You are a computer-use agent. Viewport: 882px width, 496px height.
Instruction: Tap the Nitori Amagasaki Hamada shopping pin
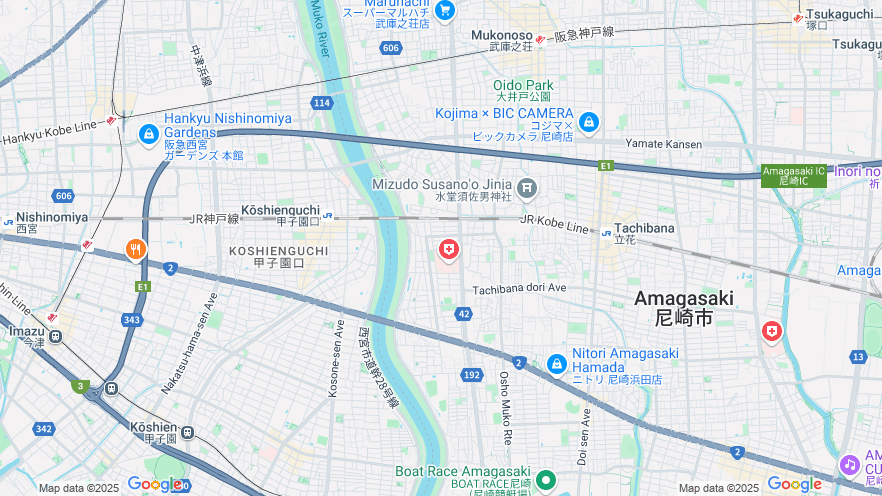pos(557,364)
